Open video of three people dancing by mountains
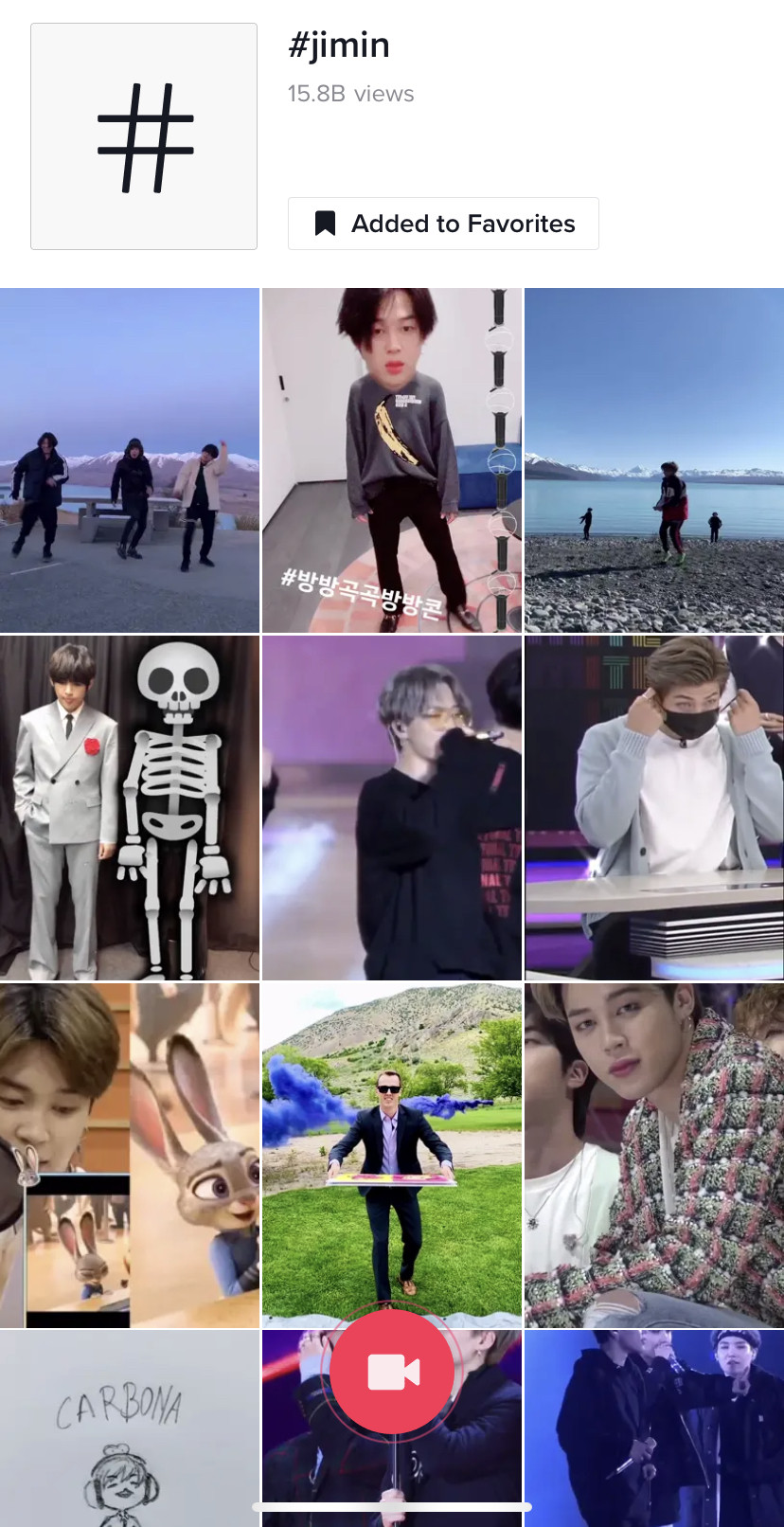 point(129,460)
